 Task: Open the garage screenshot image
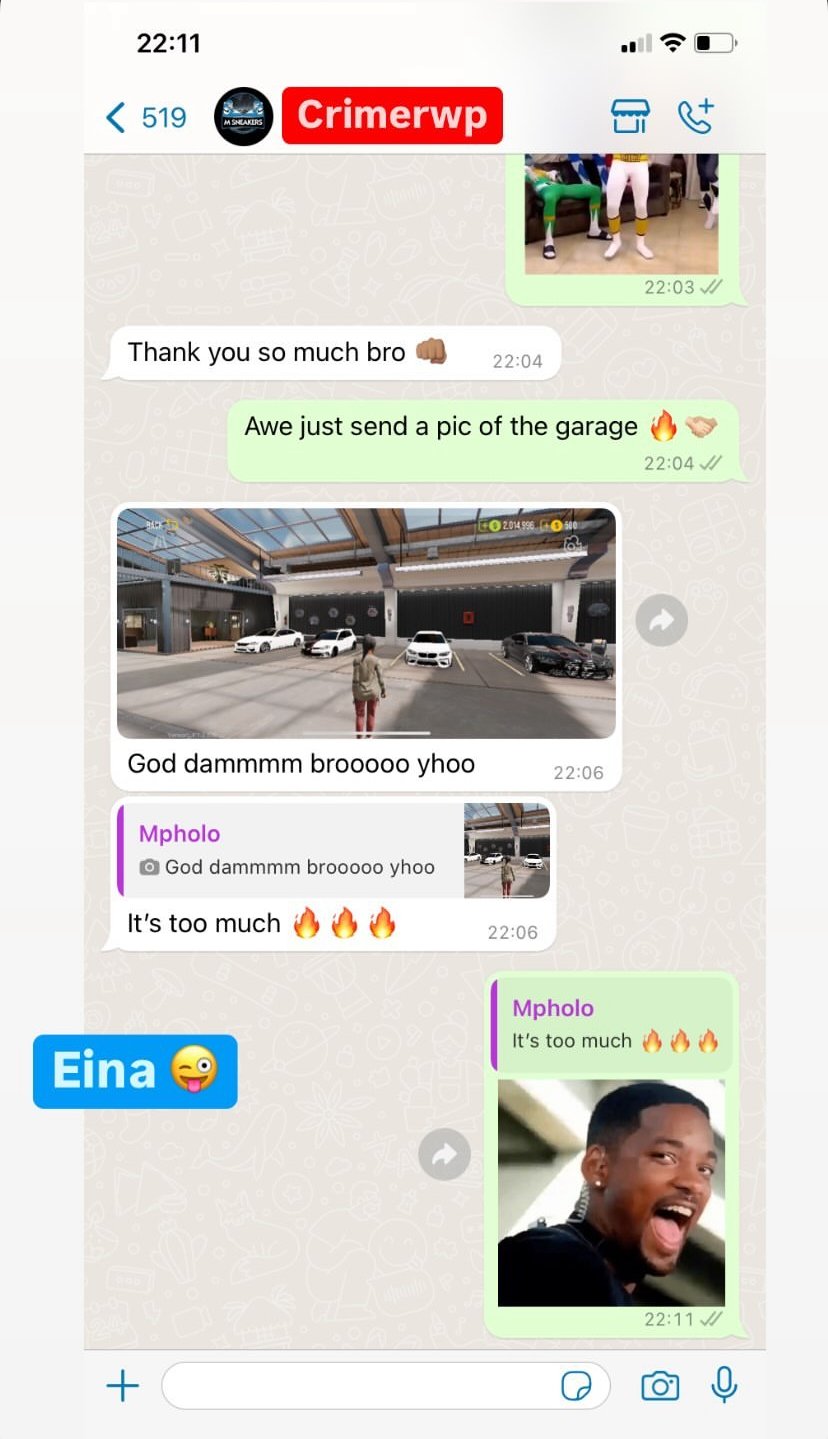point(365,622)
